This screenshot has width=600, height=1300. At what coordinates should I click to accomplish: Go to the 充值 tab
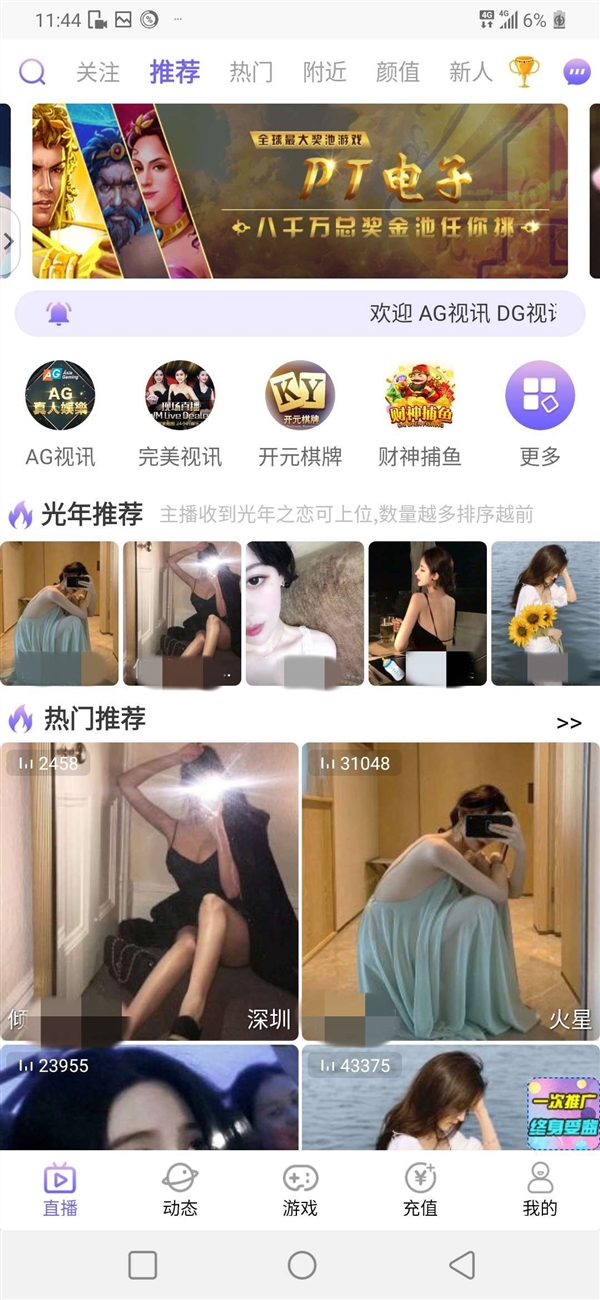(420, 1190)
